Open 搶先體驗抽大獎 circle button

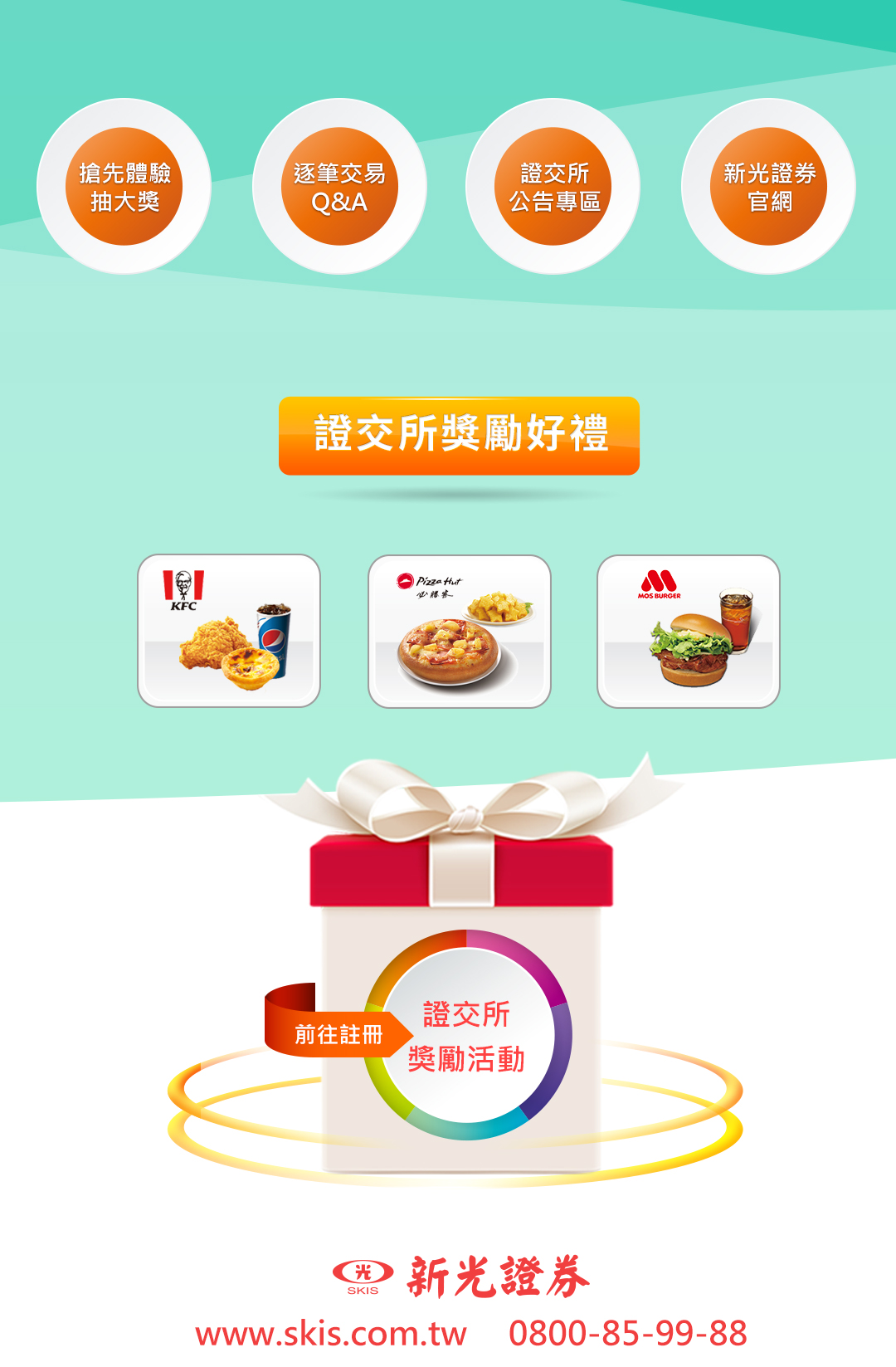pos(124,187)
